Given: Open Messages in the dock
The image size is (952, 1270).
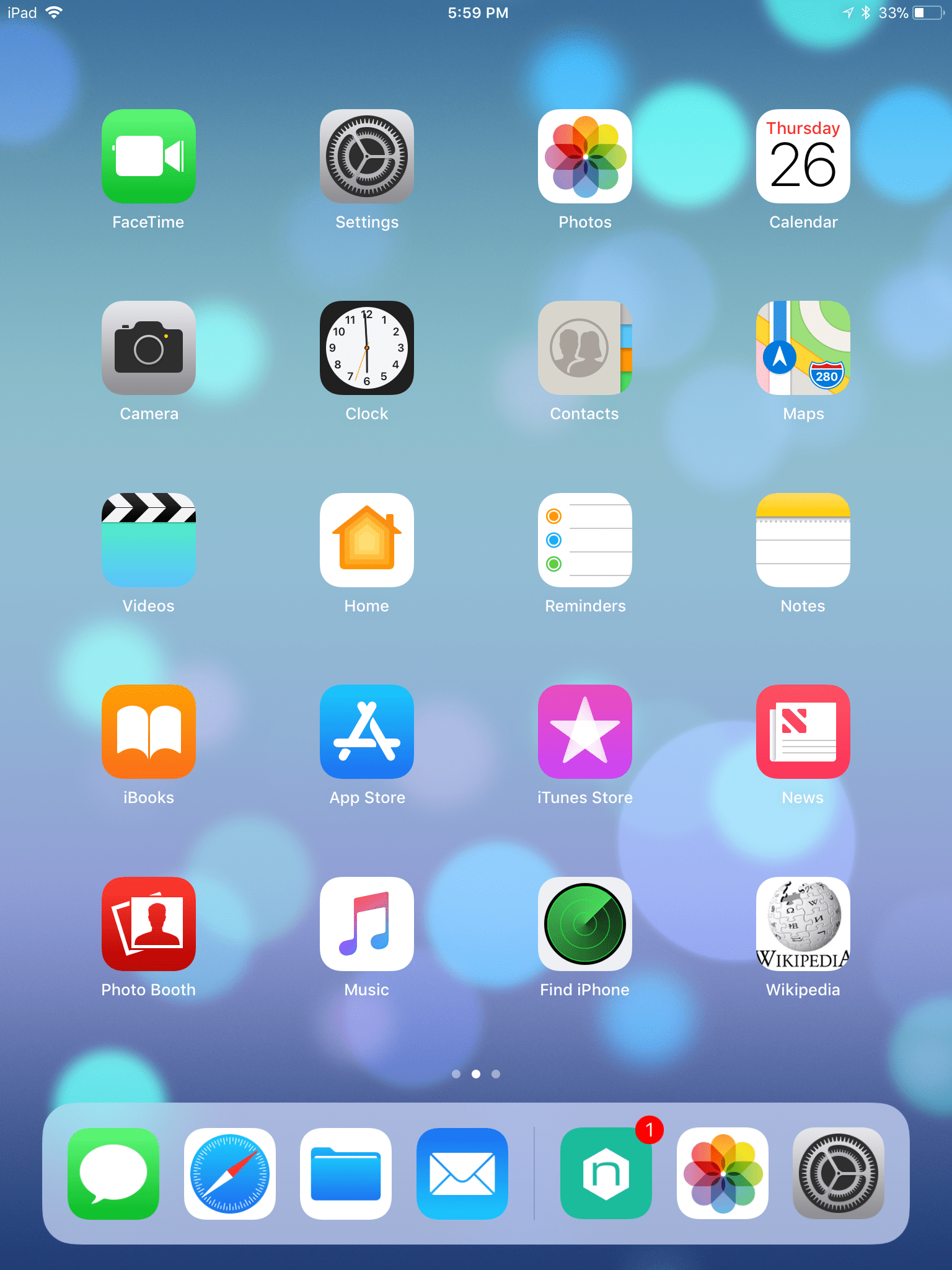Looking at the screenshot, I should pos(113,1173).
